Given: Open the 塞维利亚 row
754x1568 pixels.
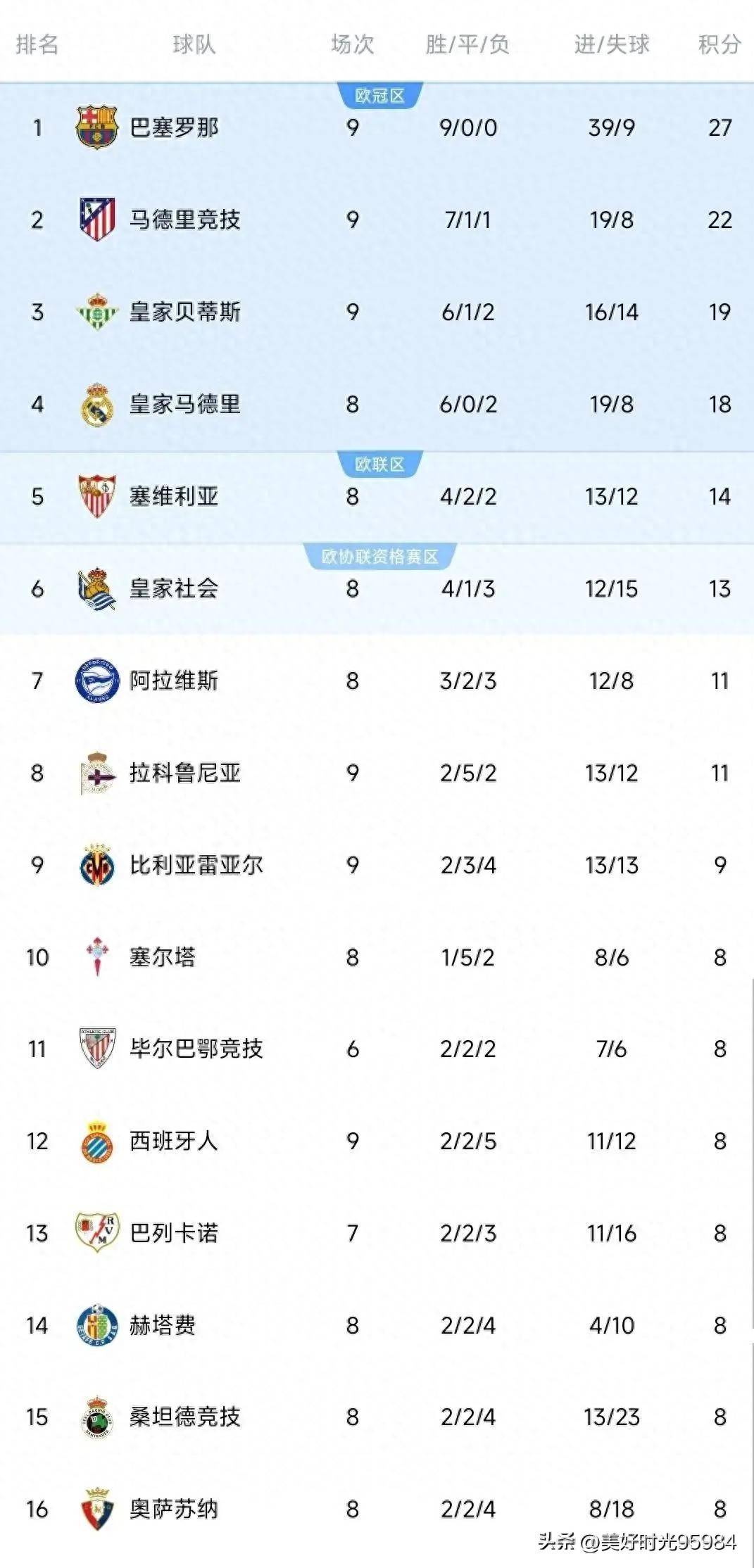Looking at the screenshot, I should click(377, 496).
